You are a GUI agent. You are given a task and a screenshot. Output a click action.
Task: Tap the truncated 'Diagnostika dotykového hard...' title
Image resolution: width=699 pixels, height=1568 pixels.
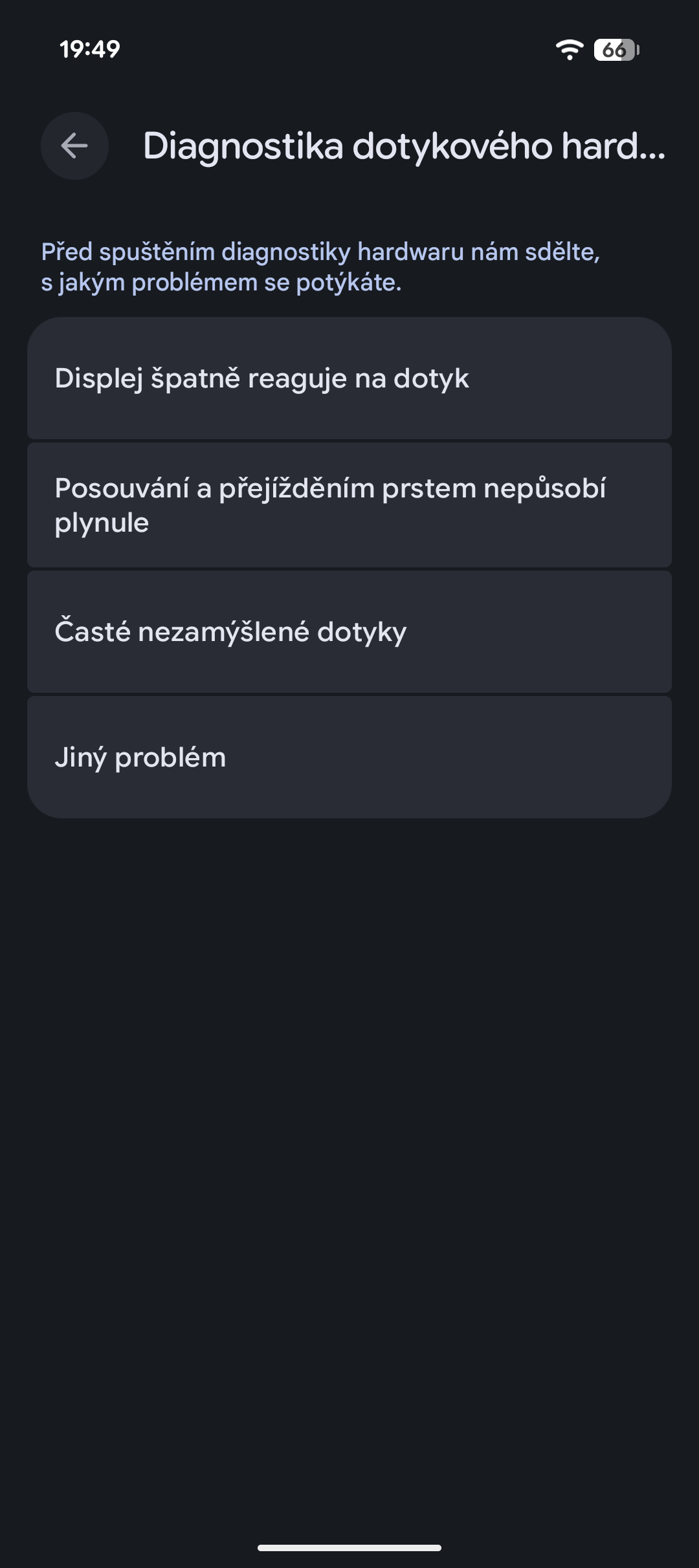click(x=404, y=146)
